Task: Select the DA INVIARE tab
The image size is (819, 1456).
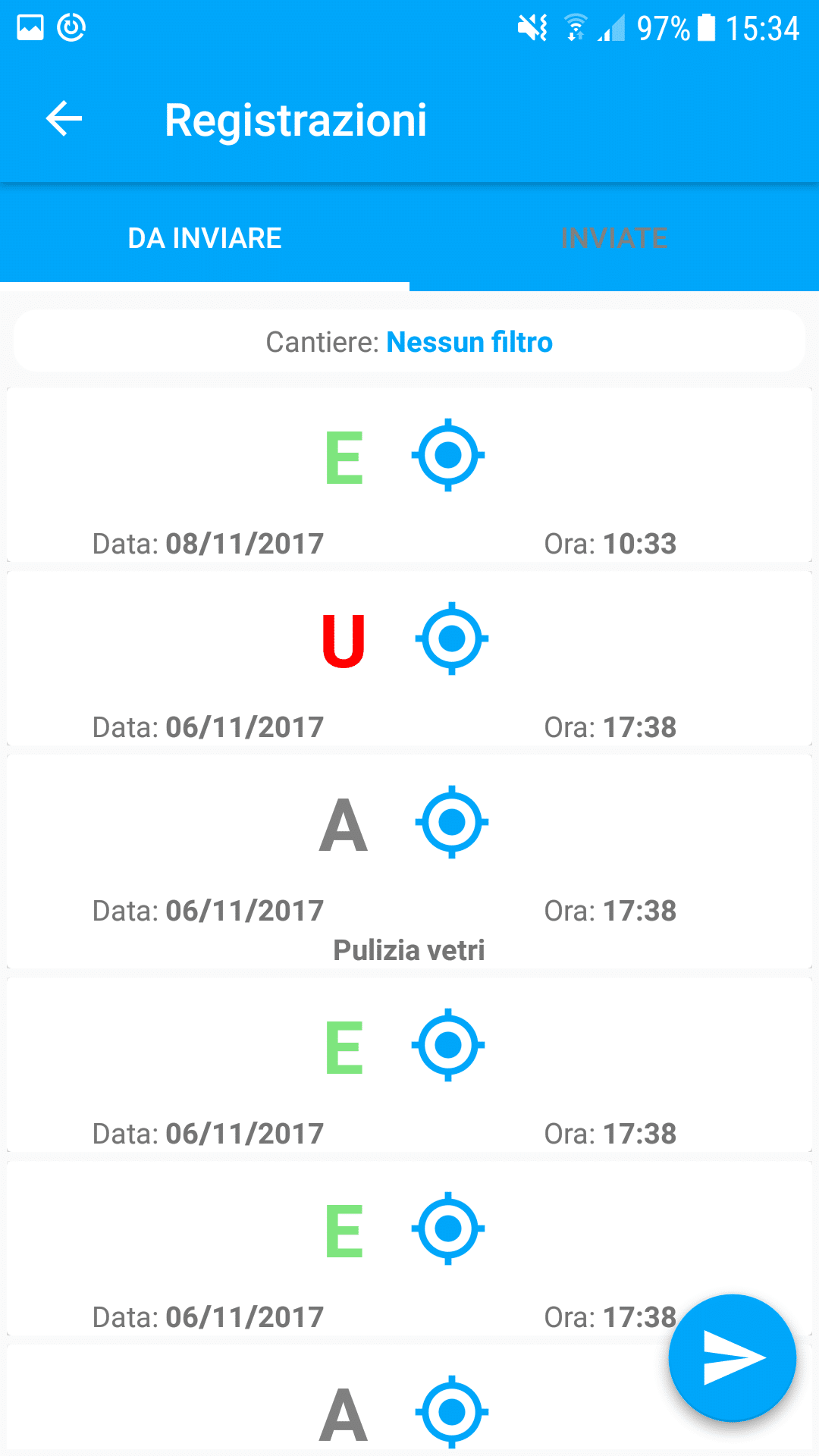Action: coord(205,238)
